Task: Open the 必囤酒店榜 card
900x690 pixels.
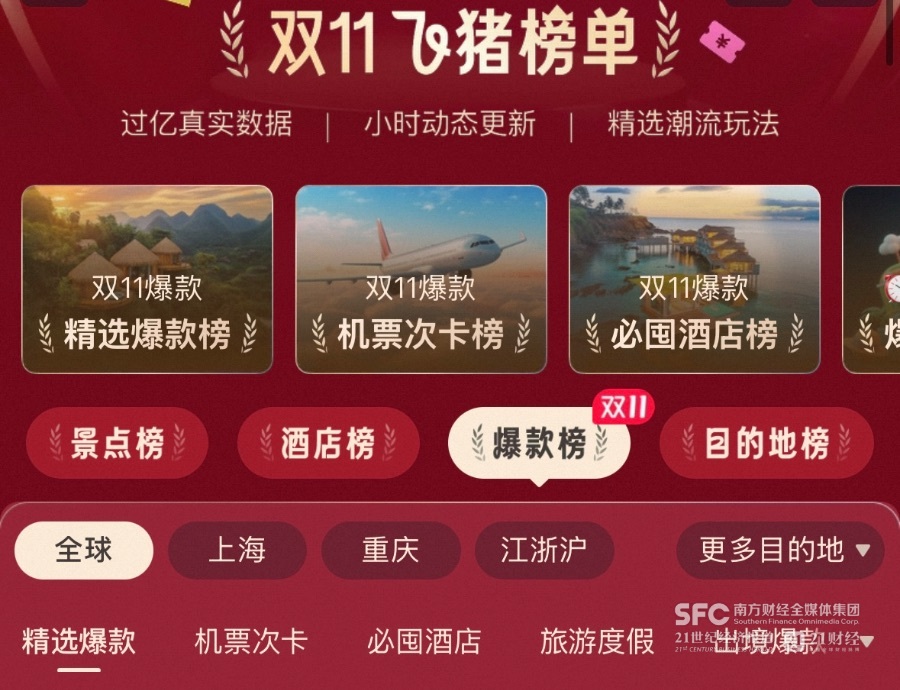Action: click(x=695, y=280)
